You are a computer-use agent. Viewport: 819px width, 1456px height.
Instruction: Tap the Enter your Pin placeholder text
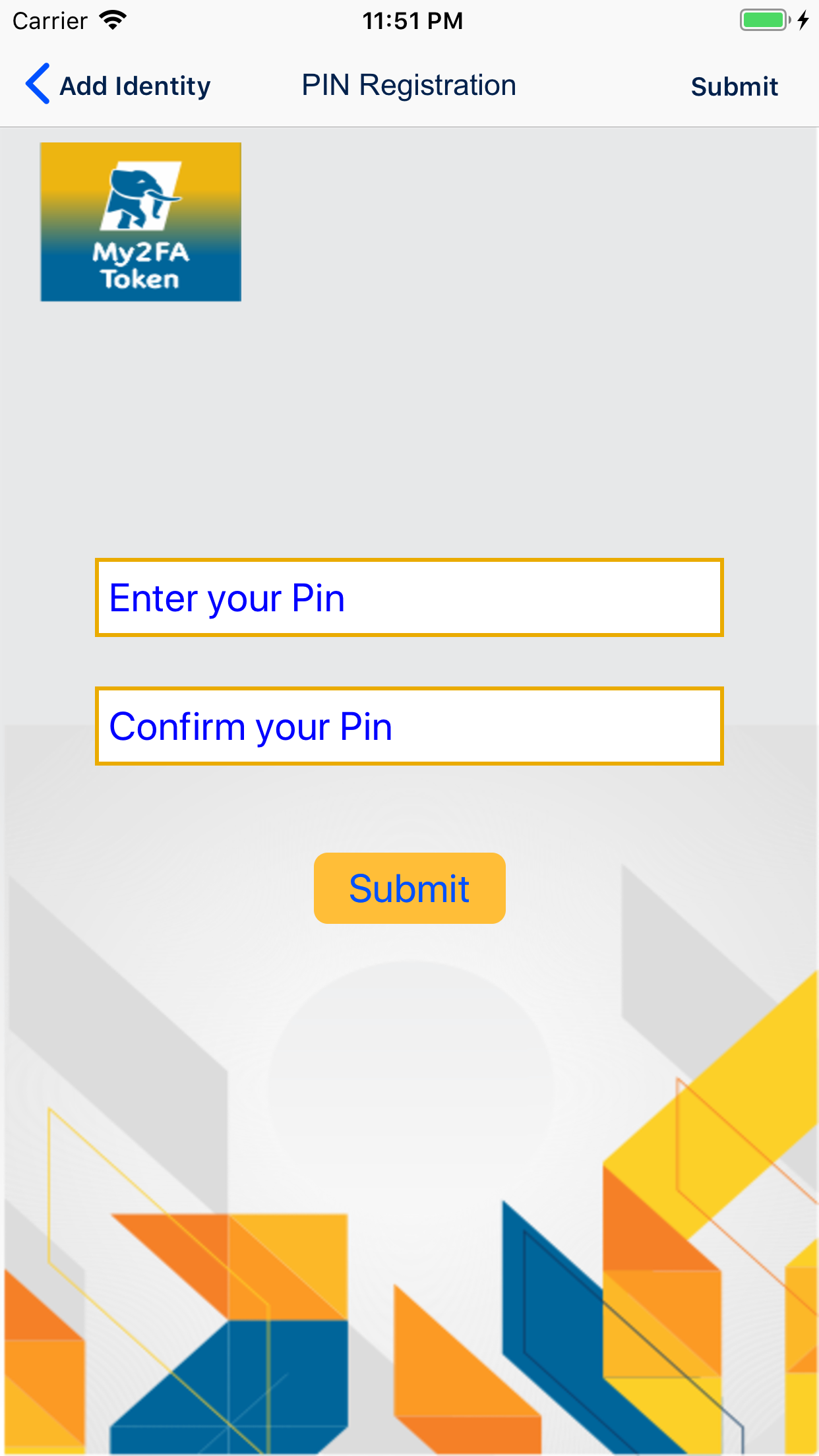point(227,597)
